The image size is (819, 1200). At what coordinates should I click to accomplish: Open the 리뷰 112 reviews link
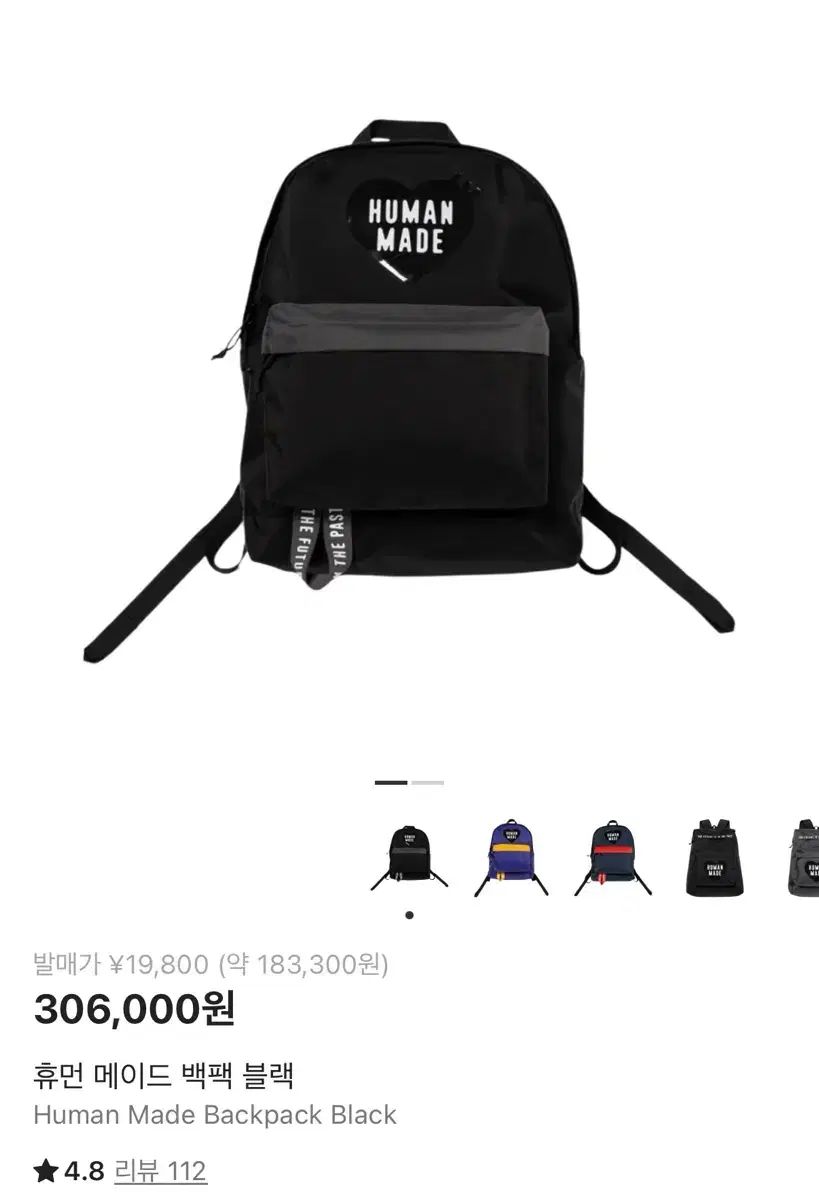click(160, 1171)
